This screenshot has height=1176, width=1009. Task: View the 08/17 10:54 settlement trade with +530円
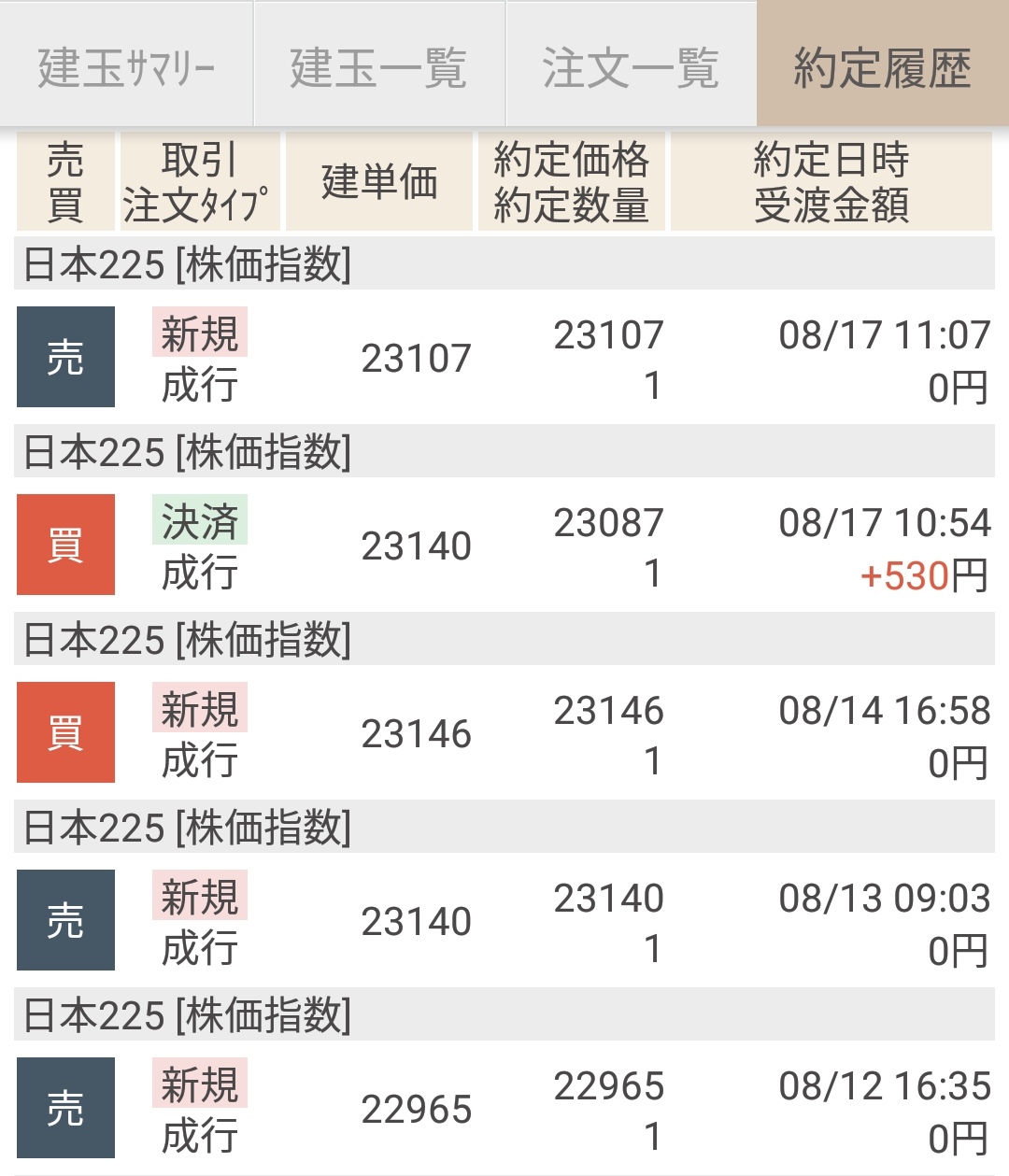coord(504,546)
